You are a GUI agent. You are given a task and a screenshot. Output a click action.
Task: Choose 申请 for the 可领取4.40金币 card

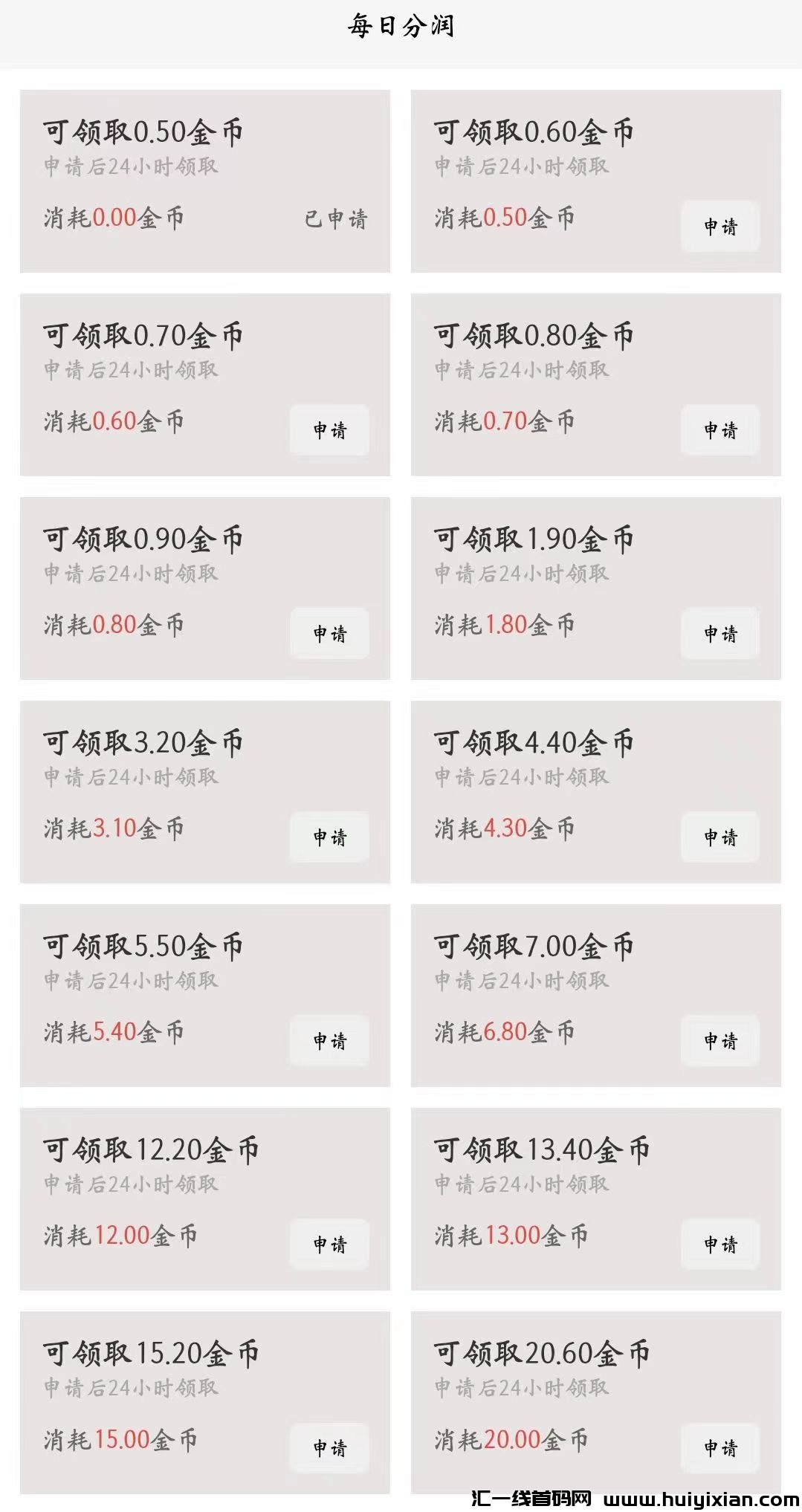pyautogui.click(x=719, y=837)
